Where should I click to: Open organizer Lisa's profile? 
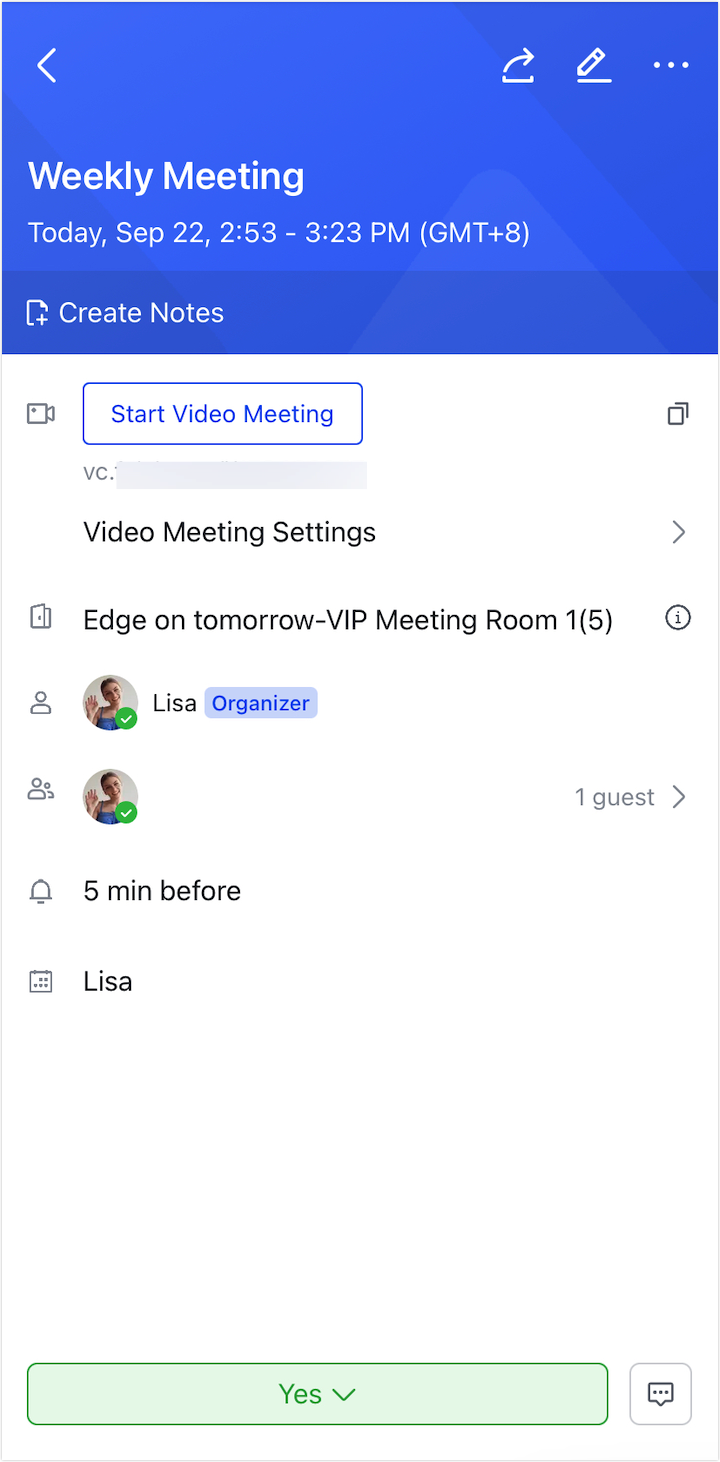110,702
